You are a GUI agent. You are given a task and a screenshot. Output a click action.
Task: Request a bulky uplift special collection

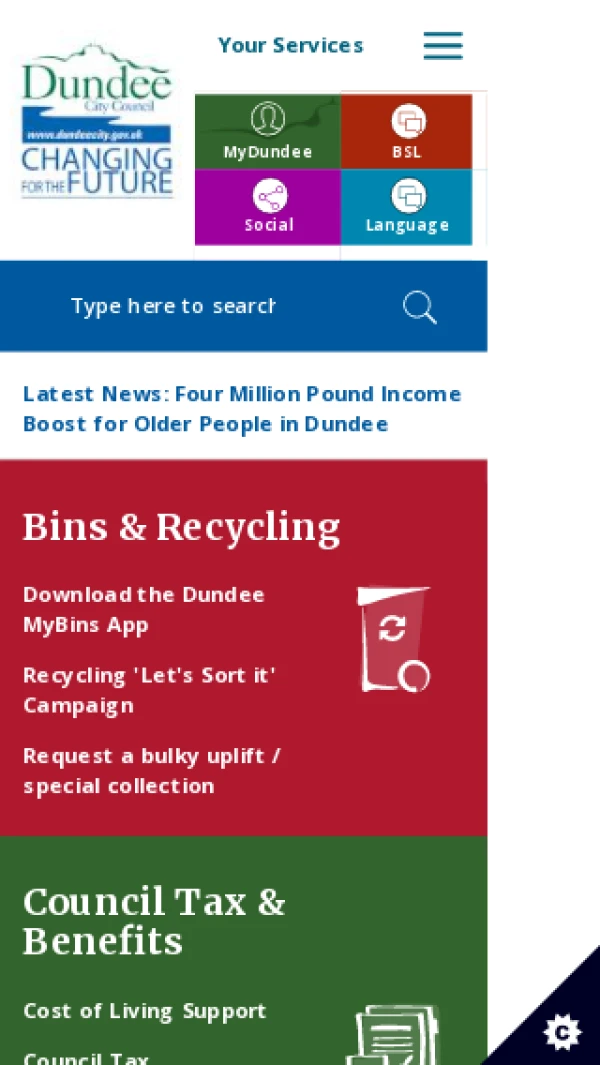pyautogui.click(x=151, y=770)
